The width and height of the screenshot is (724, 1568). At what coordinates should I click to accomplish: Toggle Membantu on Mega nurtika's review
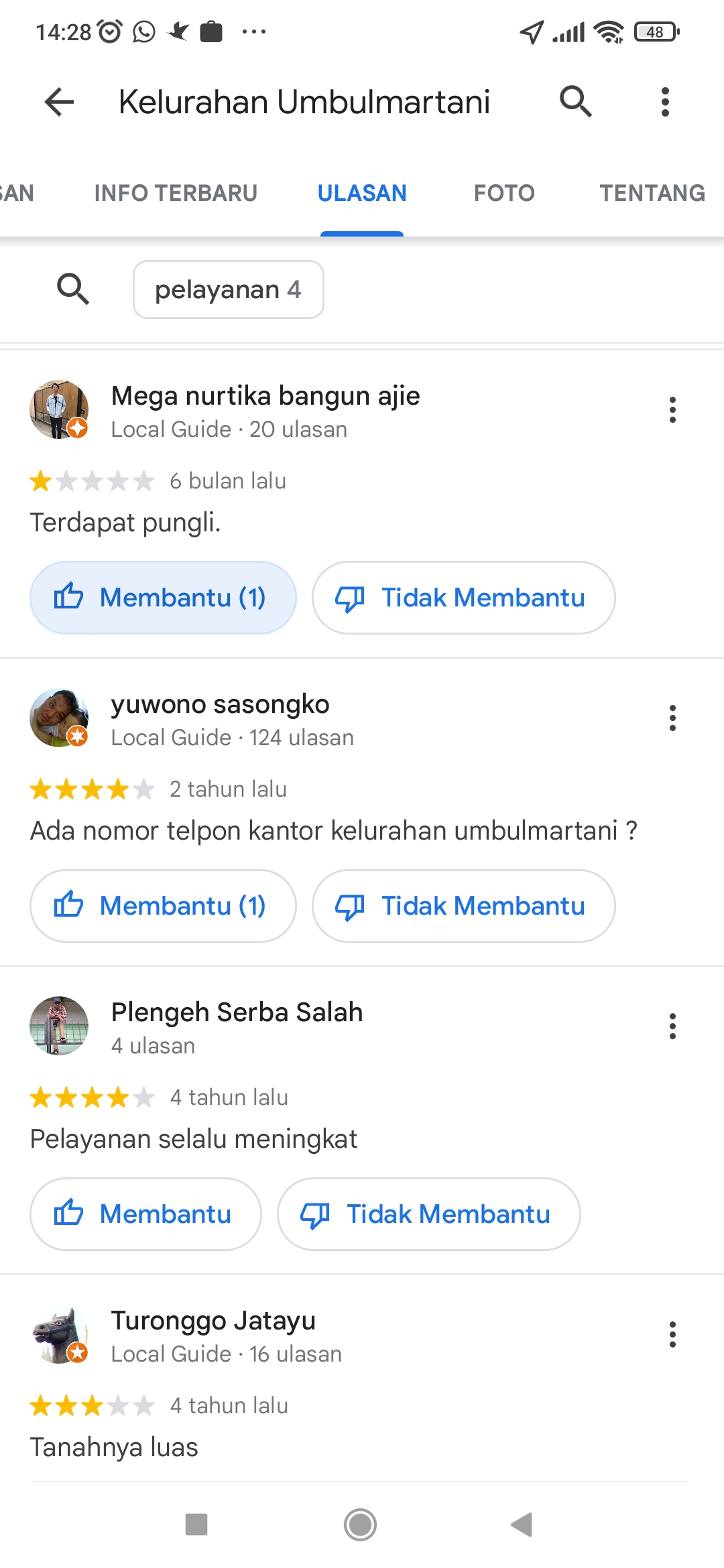163,598
